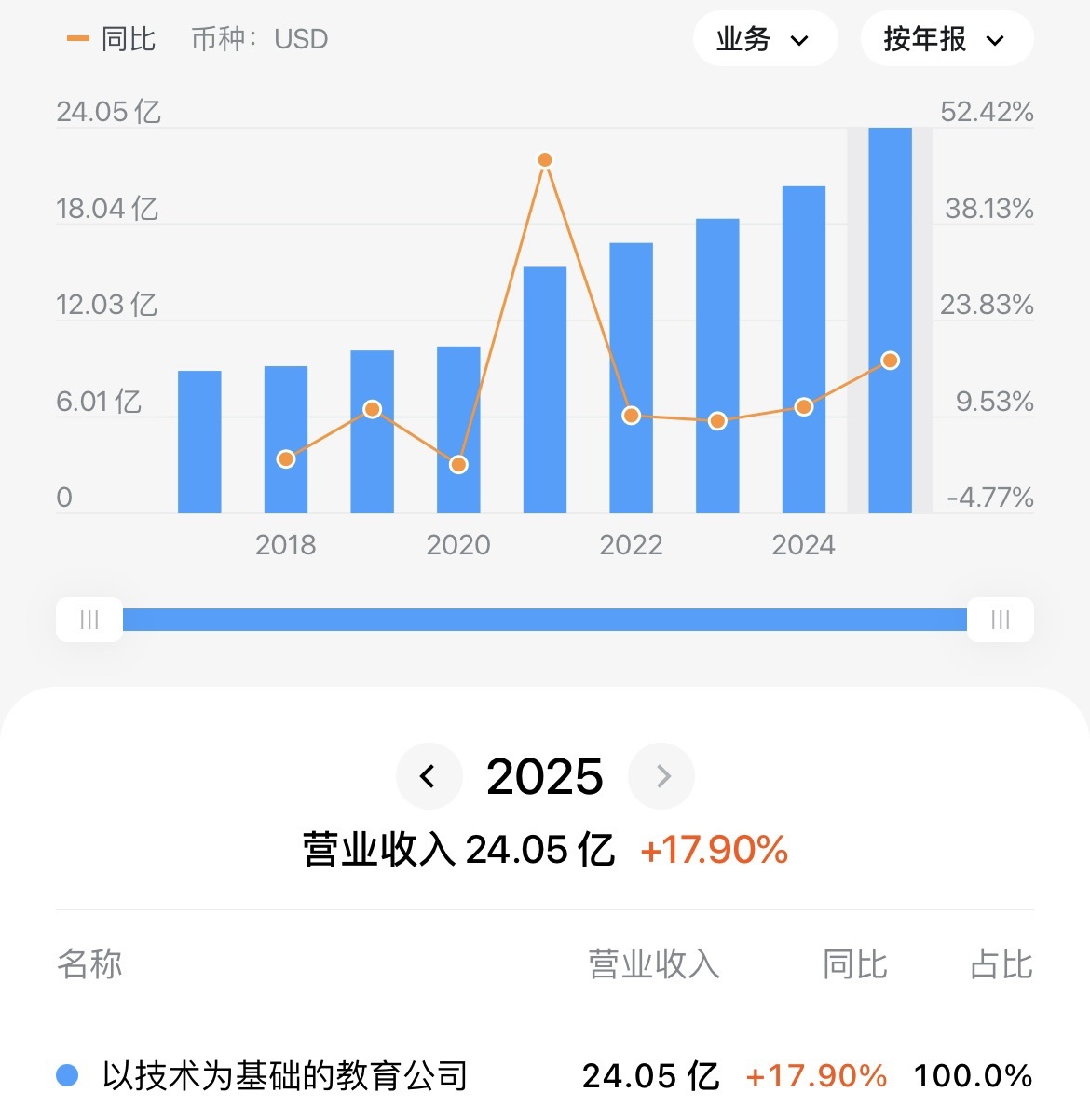
Task: Open the 业务 dropdown
Action: [x=764, y=39]
